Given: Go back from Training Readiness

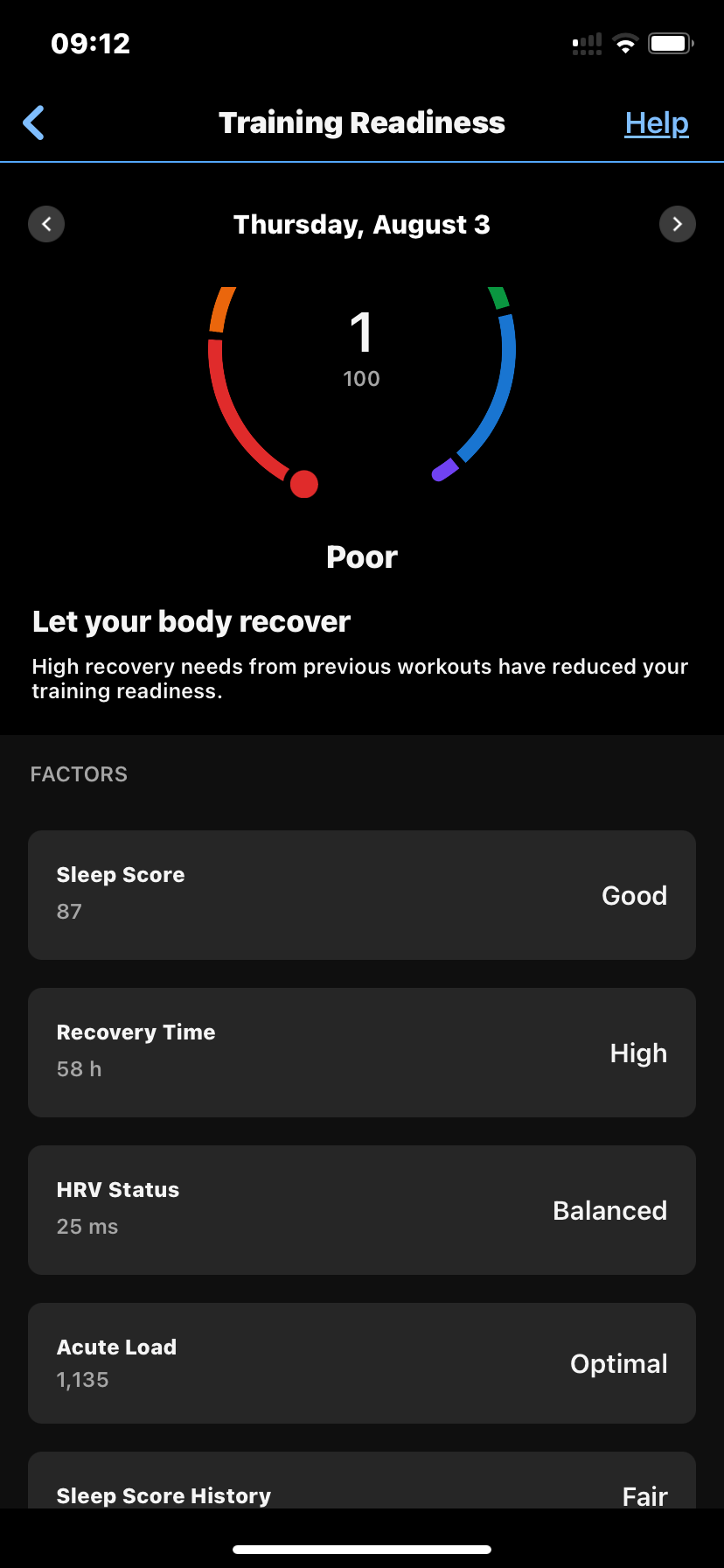Looking at the screenshot, I should click(x=34, y=122).
